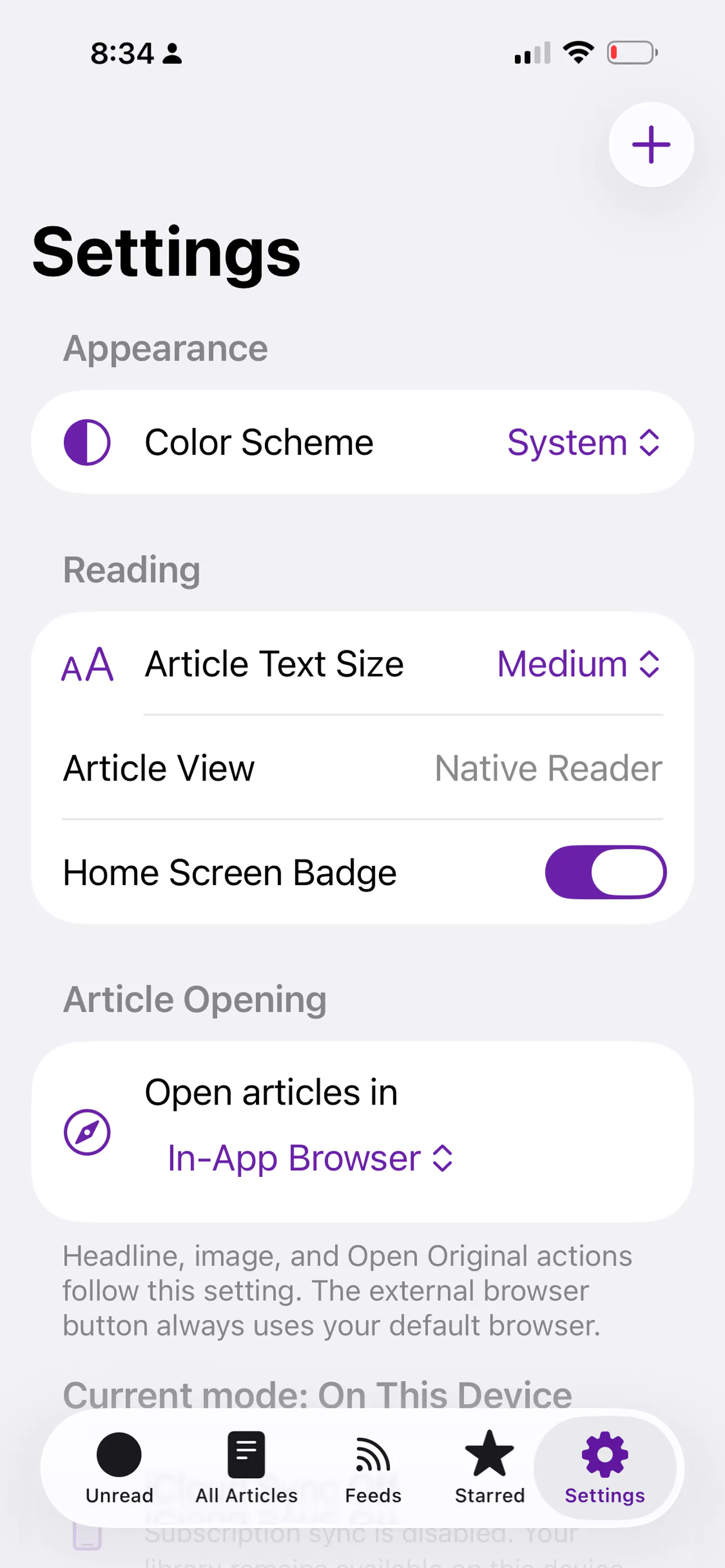This screenshot has width=725, height=1568.
Task: Open the Article View setting row
Action: coord(362,768)
